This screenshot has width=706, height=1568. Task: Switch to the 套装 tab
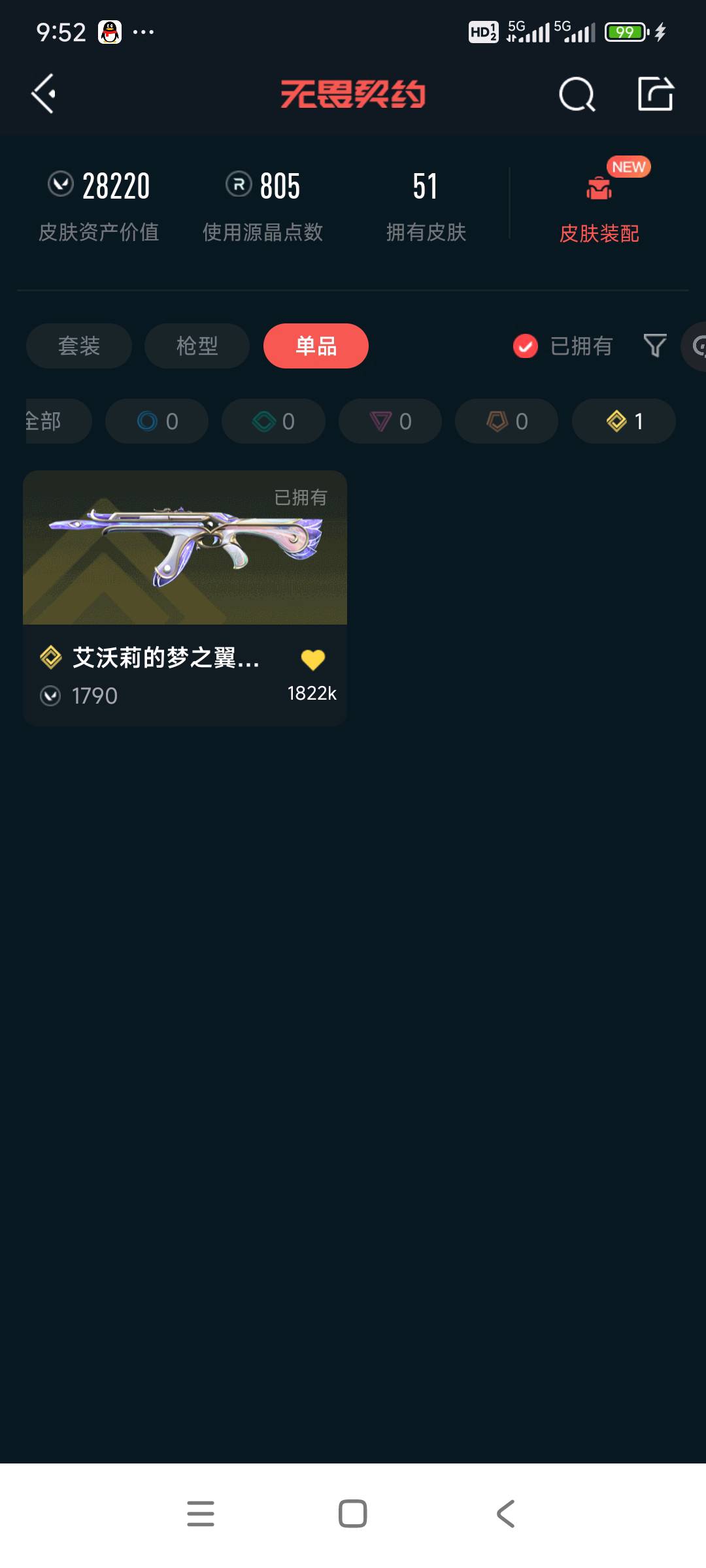[79, 346]
